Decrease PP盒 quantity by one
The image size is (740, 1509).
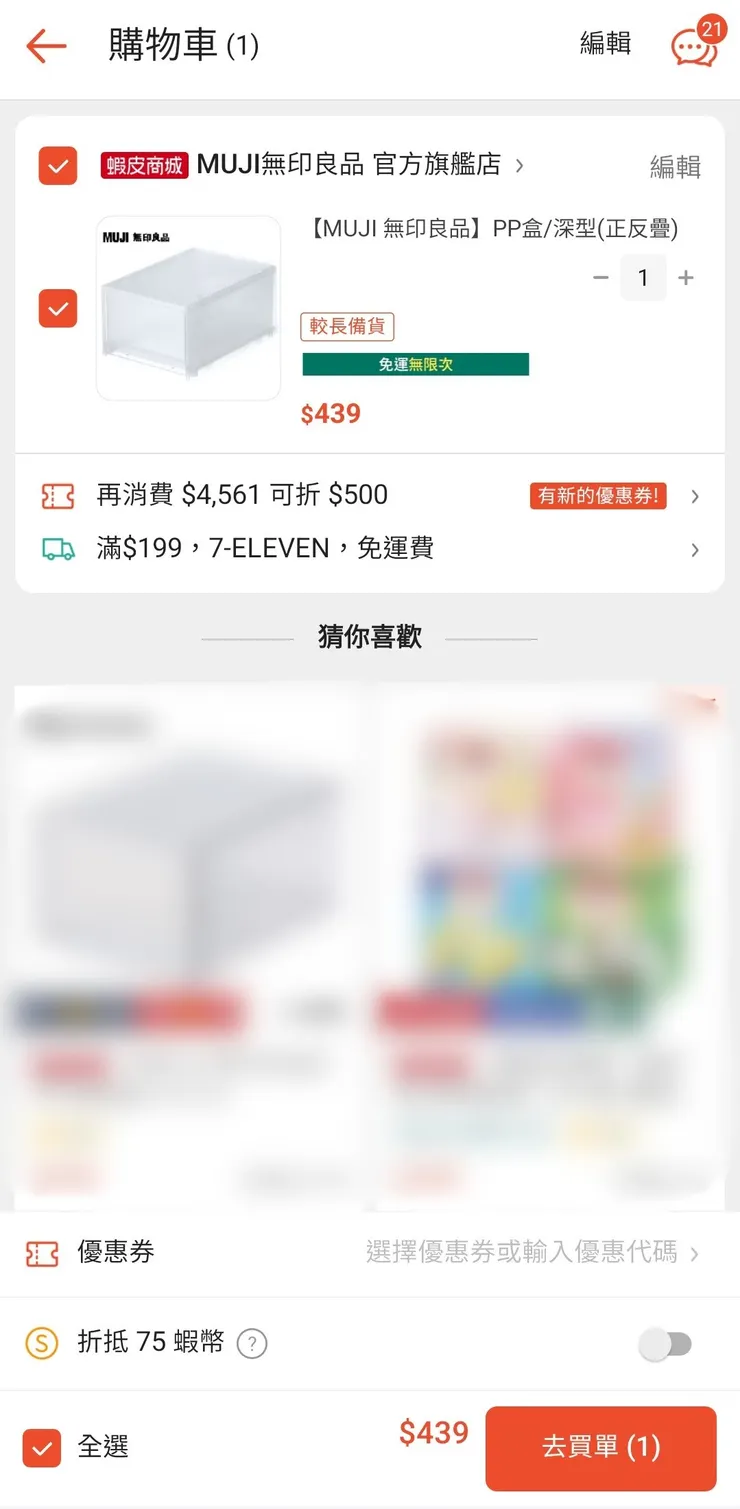[600, 278]
